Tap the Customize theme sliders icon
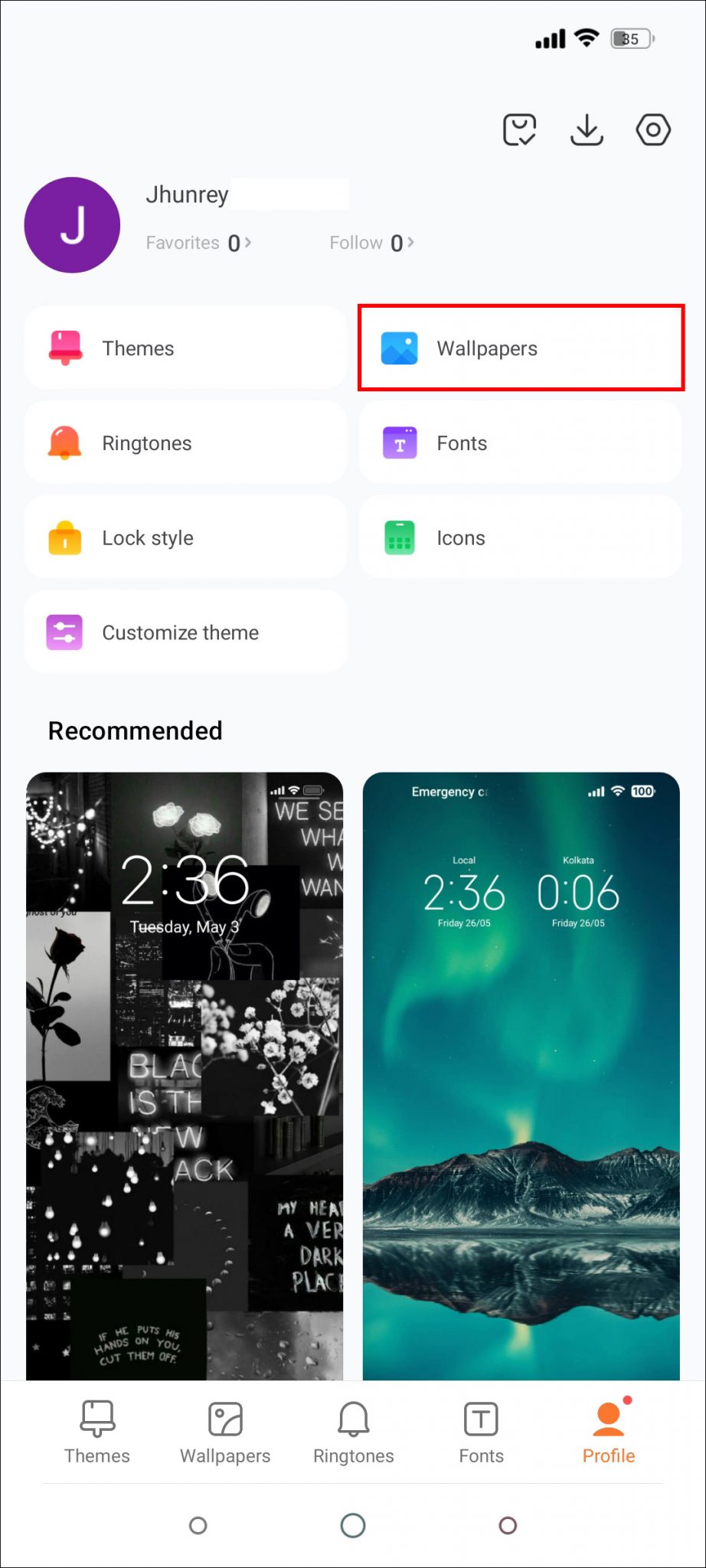Screen dimensions: 706x1568 [x=65, y=632]
